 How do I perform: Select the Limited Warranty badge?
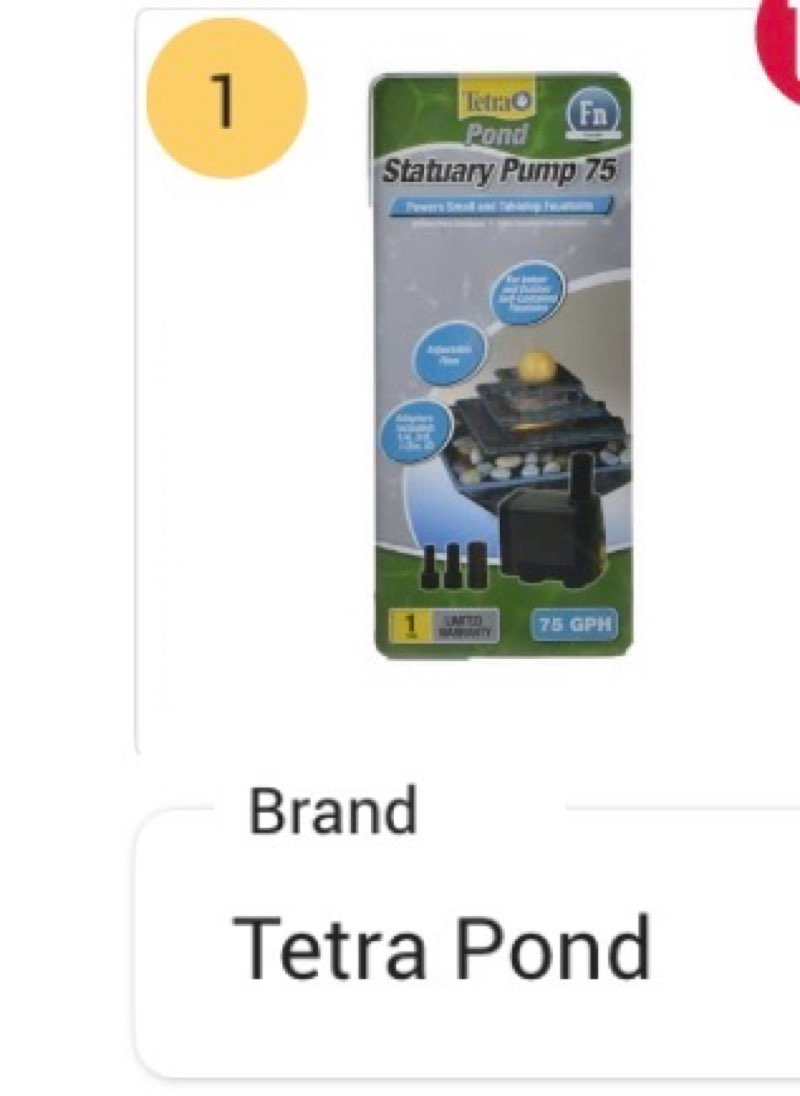(x=465, y=625)
